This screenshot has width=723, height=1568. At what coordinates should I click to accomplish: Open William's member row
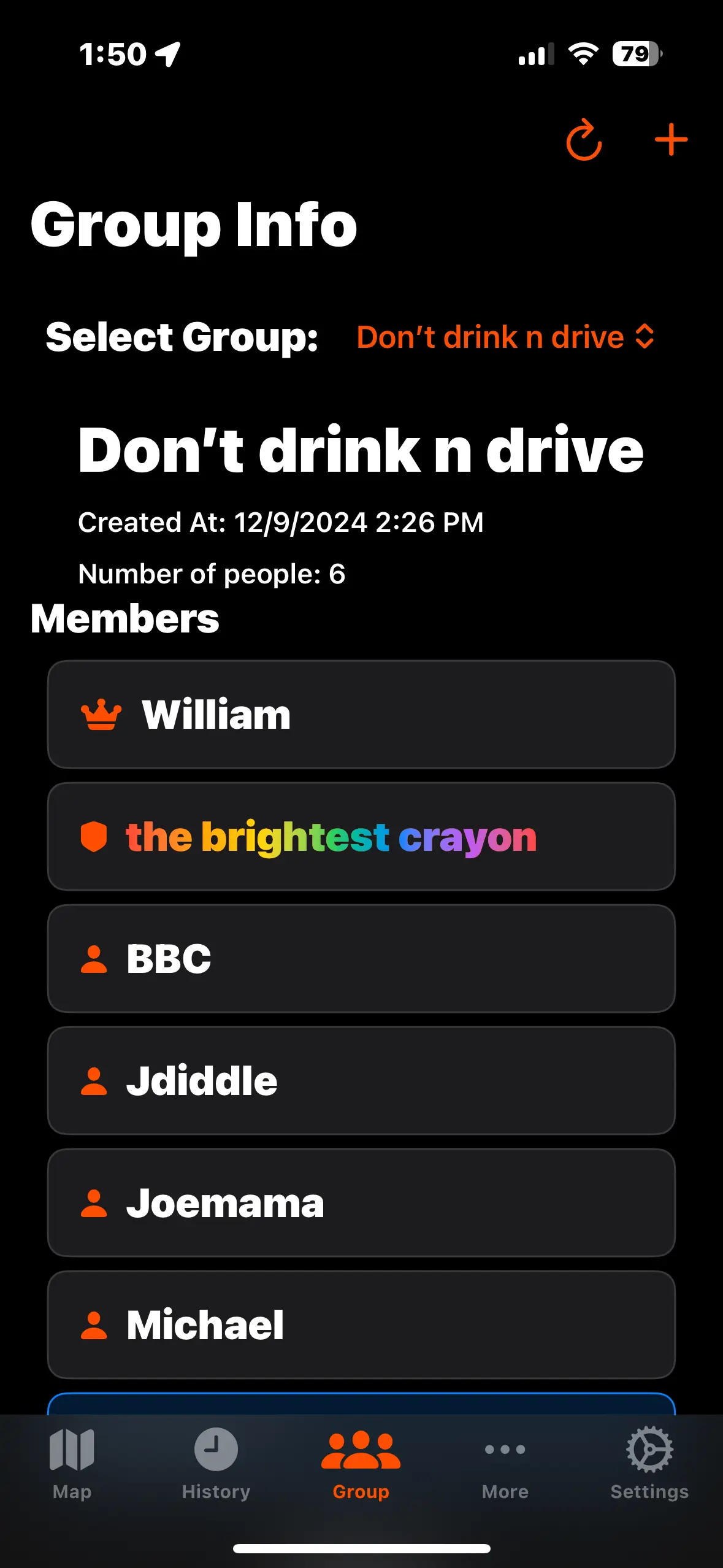(361, 715)
